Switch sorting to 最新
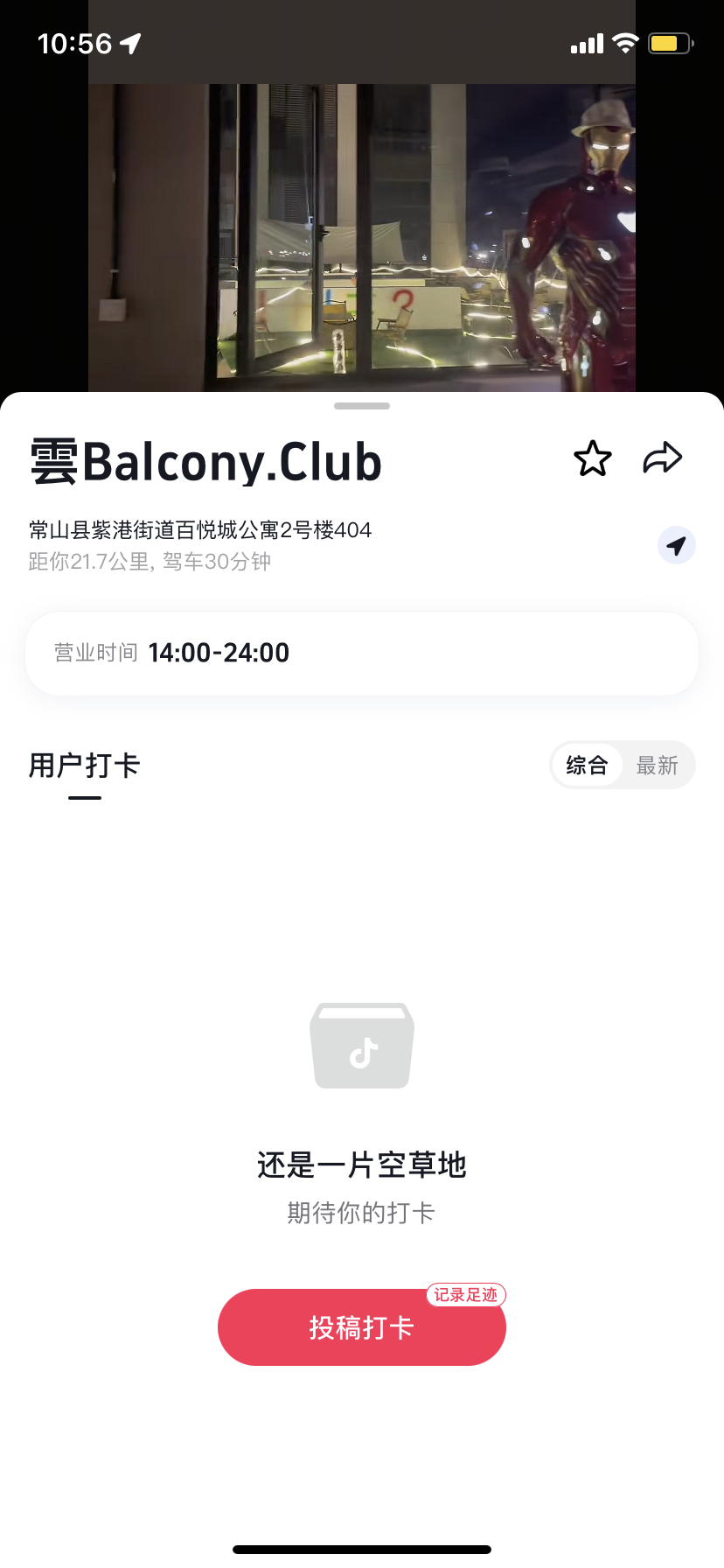This screenshot has width=724, height=1568. pos(657,766)
